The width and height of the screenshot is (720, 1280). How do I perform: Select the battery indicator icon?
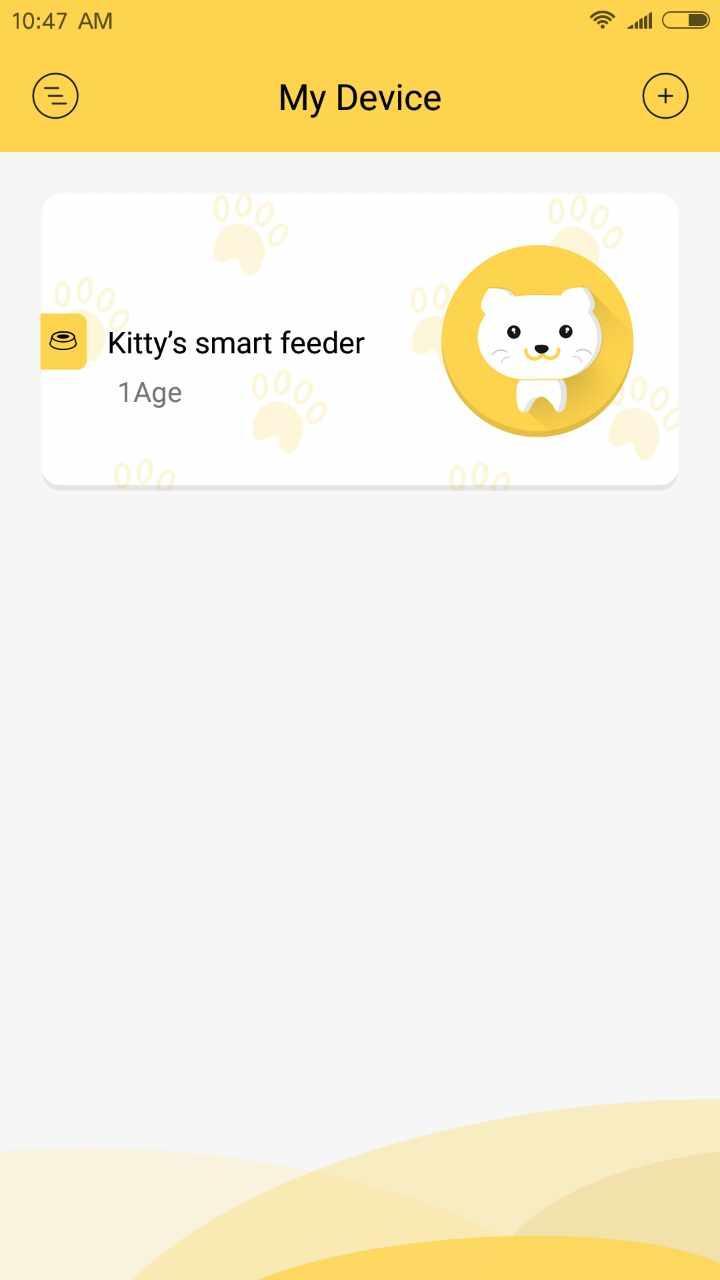pyautogui.click(x=684, y=18)
